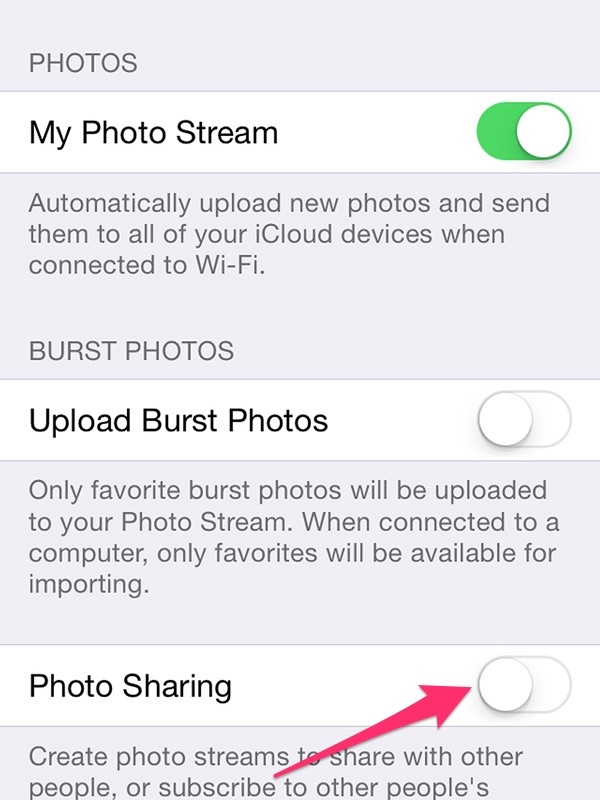Turn on Photo Sharing
This screenshot has height=800, width=600.
525,686
